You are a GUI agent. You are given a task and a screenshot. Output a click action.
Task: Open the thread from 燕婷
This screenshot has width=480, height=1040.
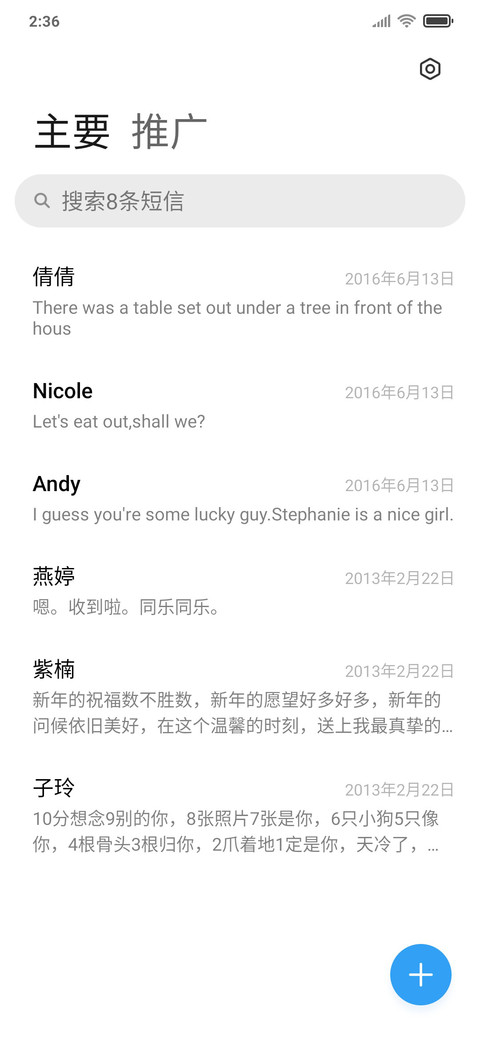(x=240, y=592)
